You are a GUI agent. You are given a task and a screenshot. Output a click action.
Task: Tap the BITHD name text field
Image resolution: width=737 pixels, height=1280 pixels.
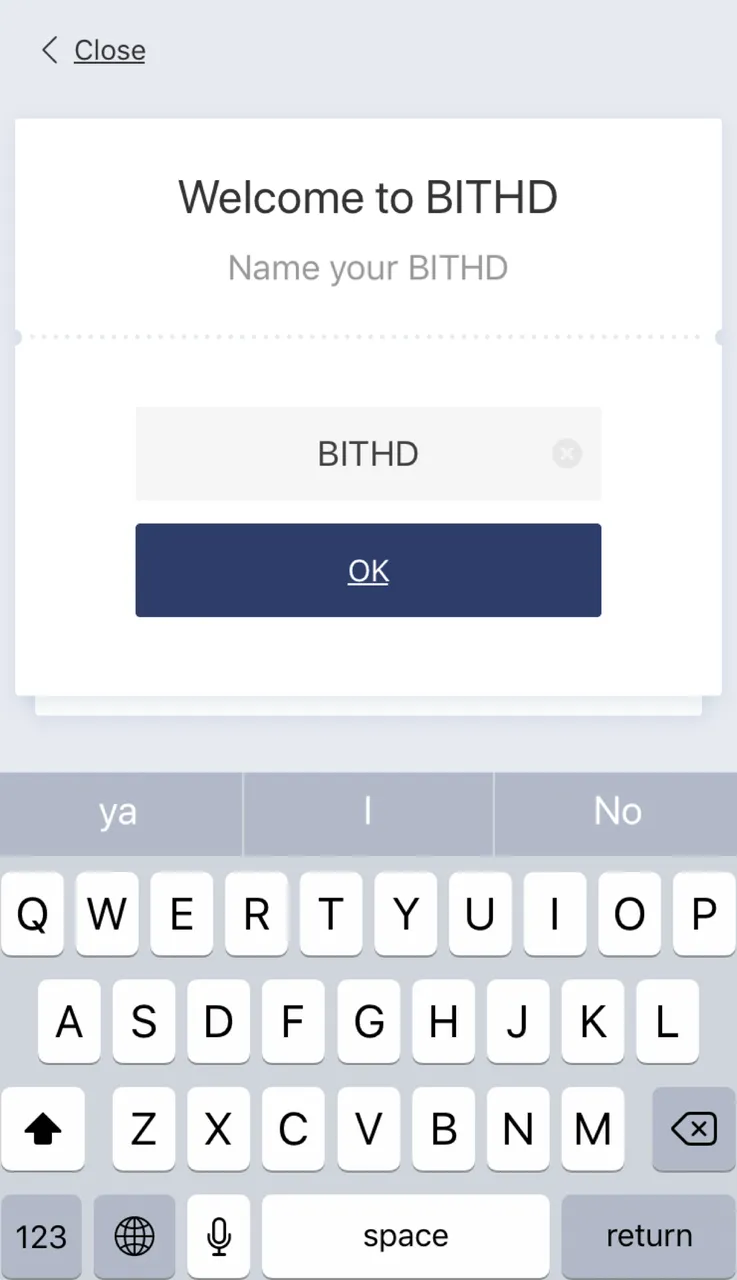[368, 454]
